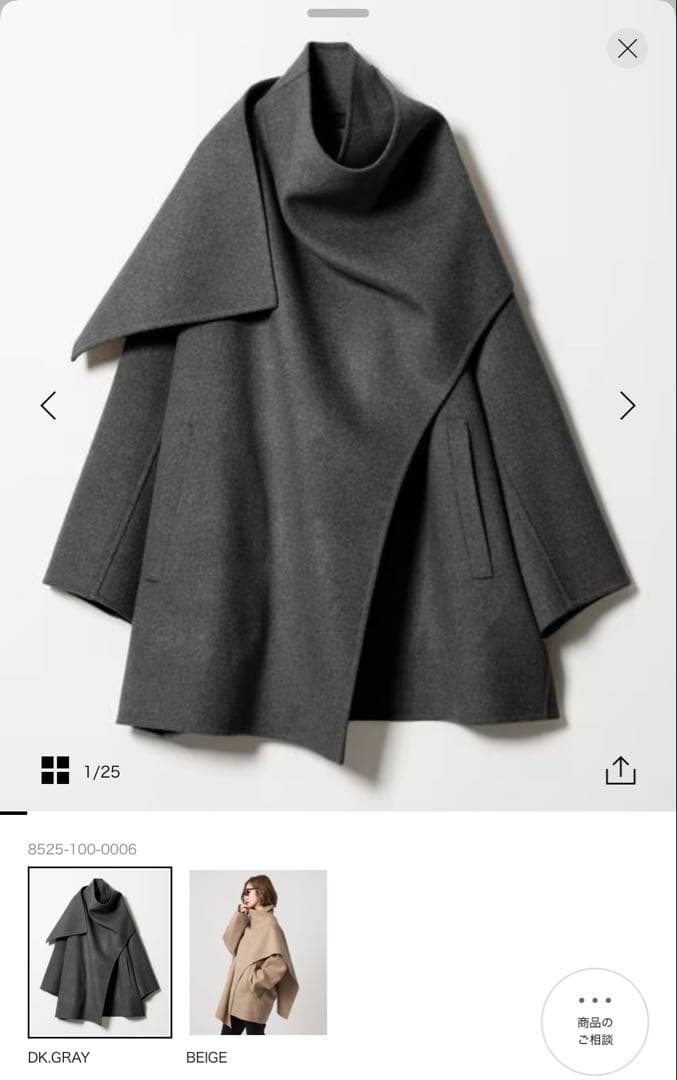
Task: Advance to the next product photo
Action: click(627, 405)
